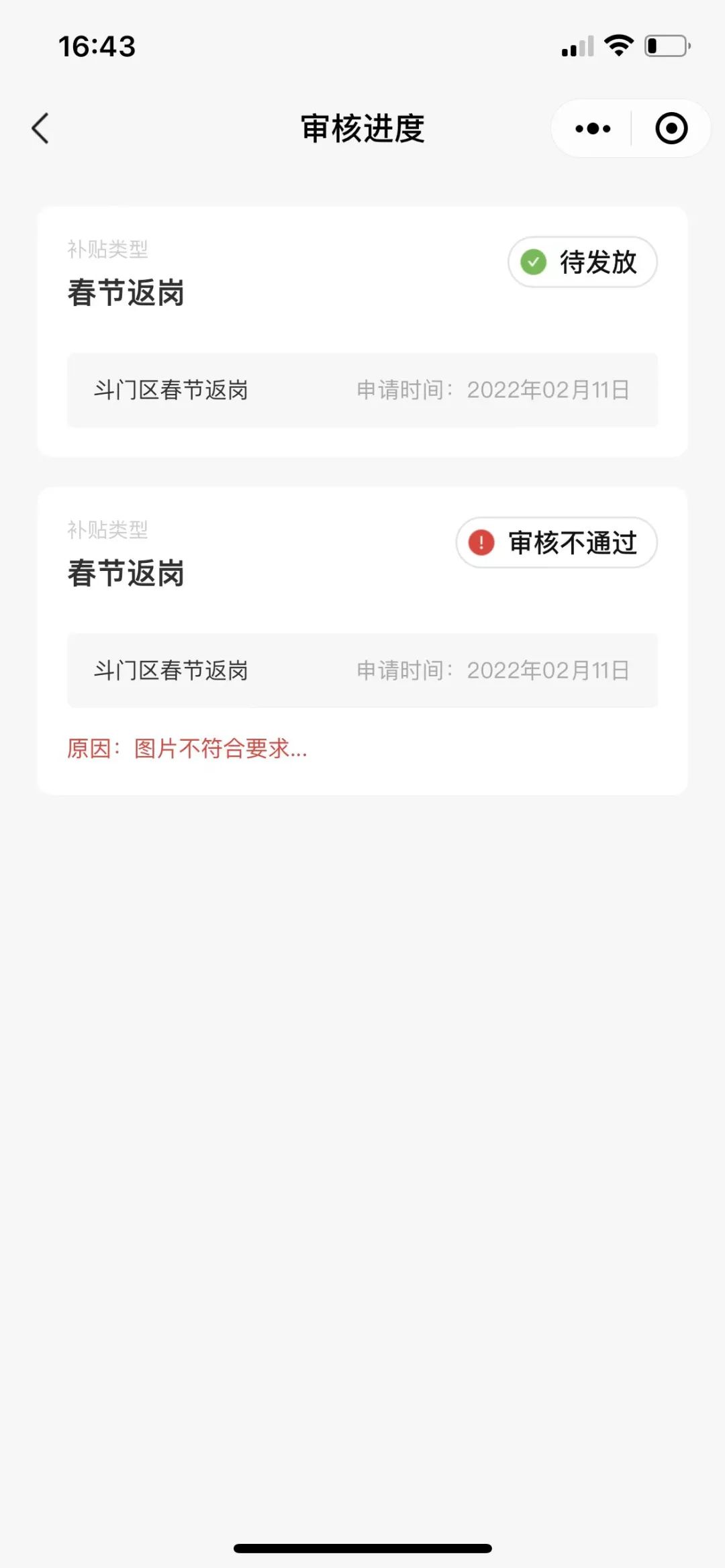The height and width of the screenshot is (1568, 725).
Task: Open the mini program more options menu
Action: click(593, 129)
